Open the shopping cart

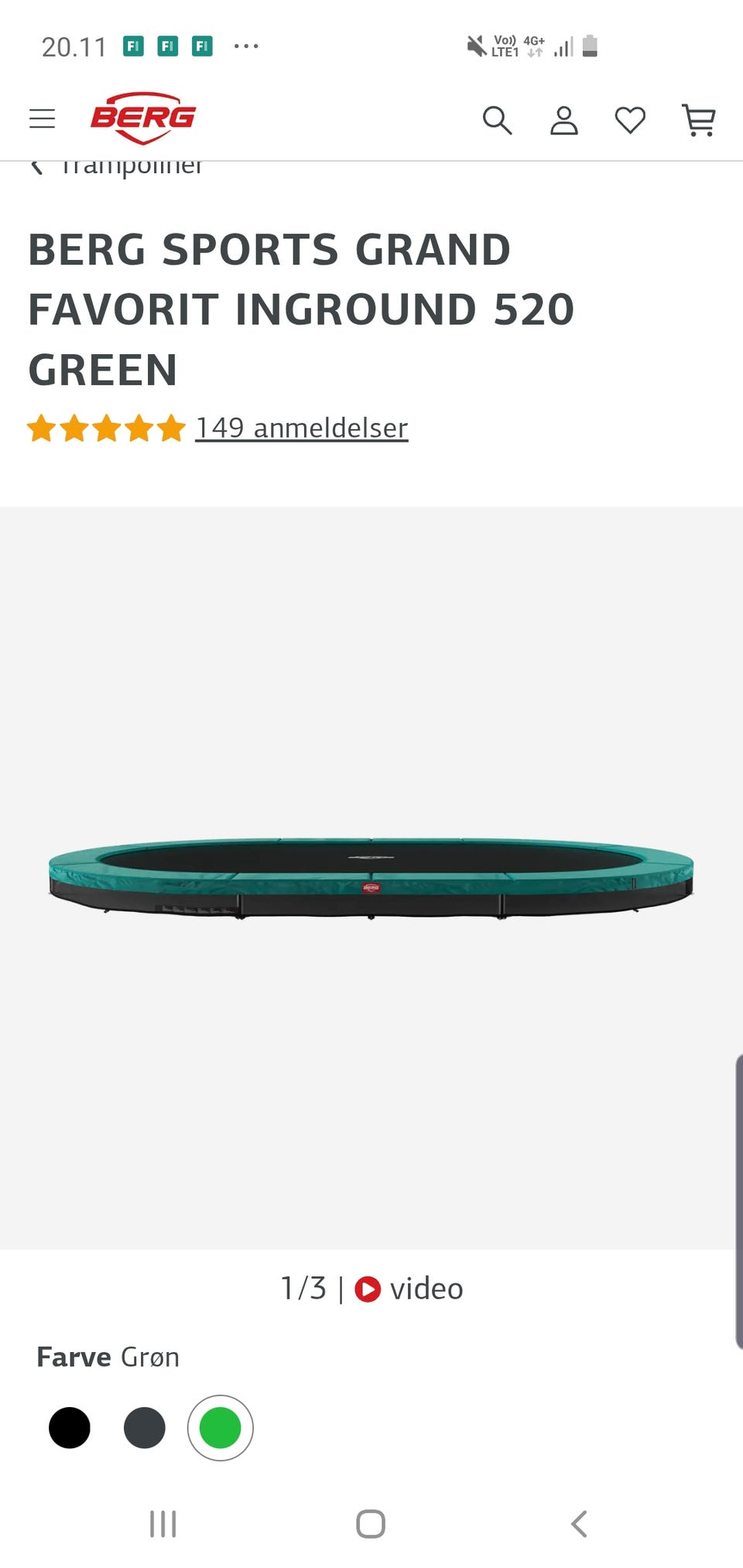[x=699, y=120]
